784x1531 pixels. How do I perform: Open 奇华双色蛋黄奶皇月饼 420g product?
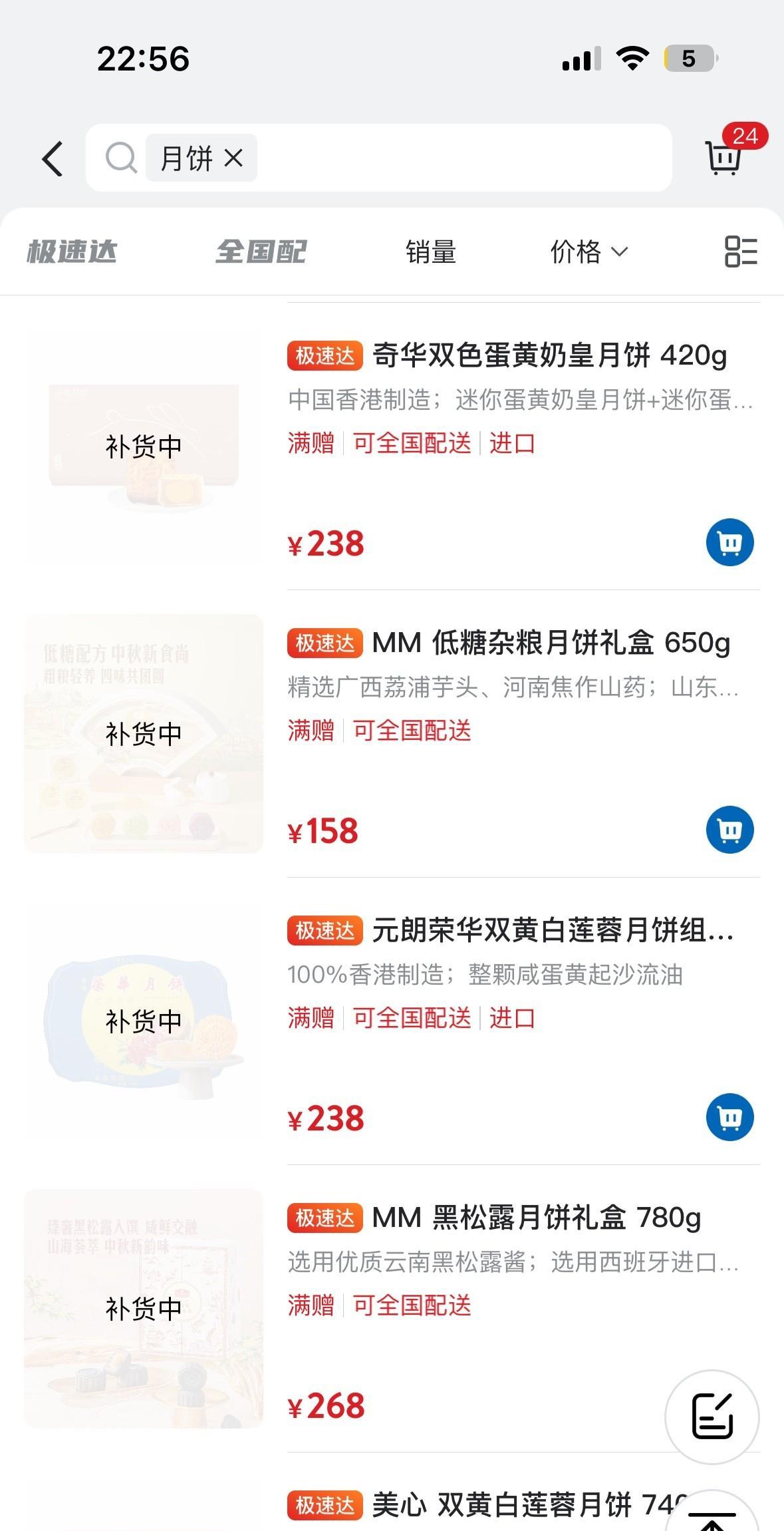coord(549,355)
